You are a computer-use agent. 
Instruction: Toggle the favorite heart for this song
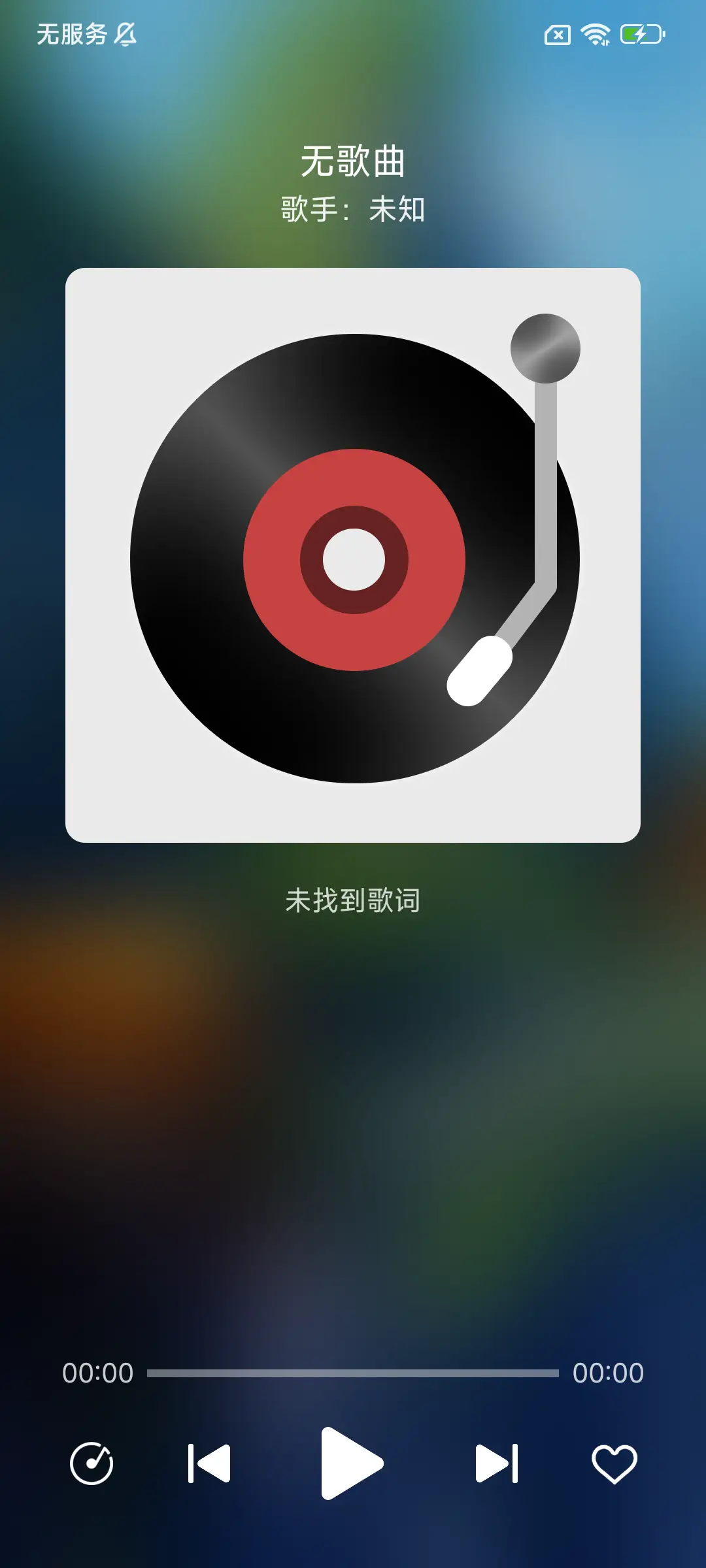pyautogui.click(x=613, y=1463)
